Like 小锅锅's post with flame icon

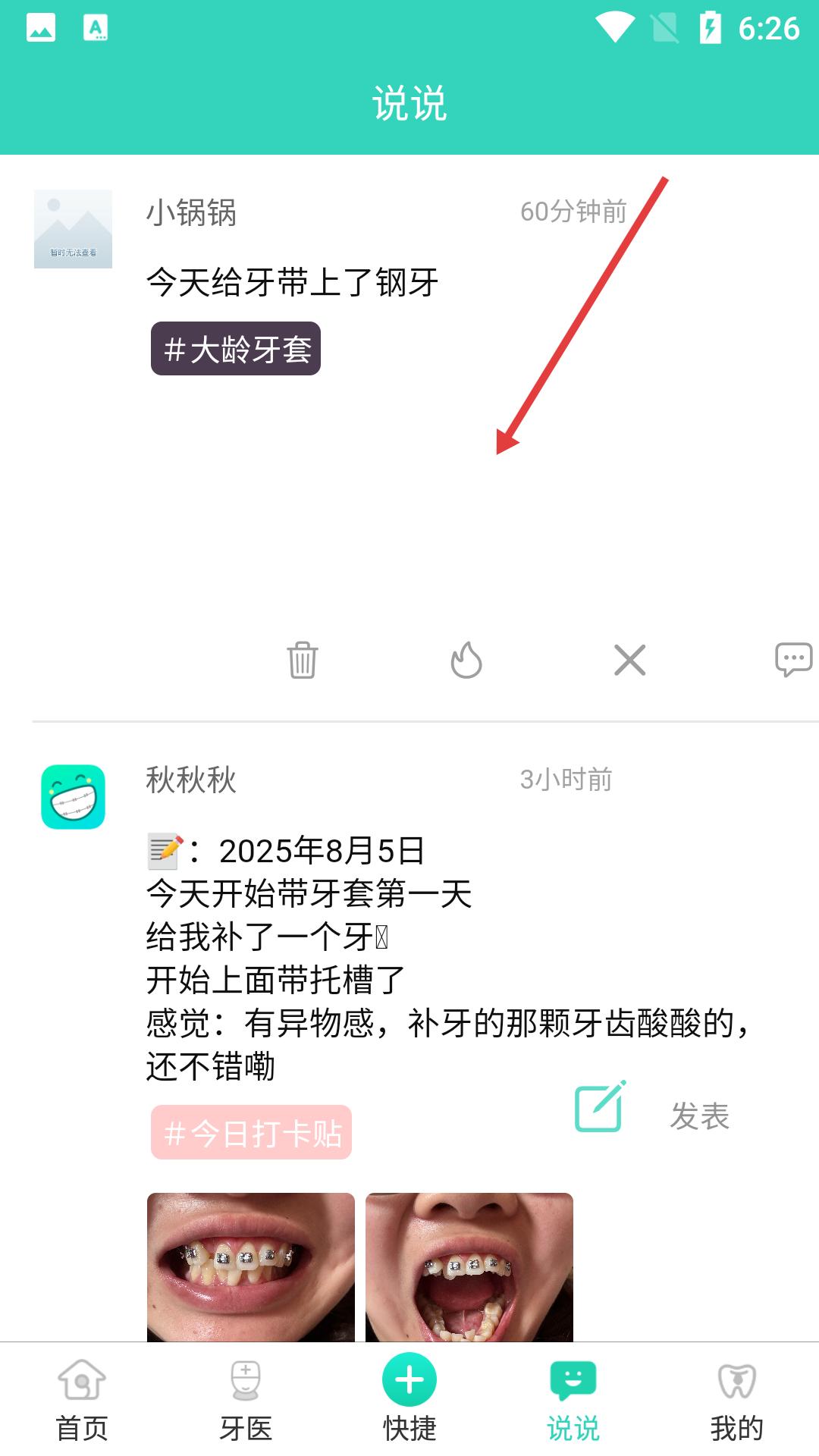466,660
